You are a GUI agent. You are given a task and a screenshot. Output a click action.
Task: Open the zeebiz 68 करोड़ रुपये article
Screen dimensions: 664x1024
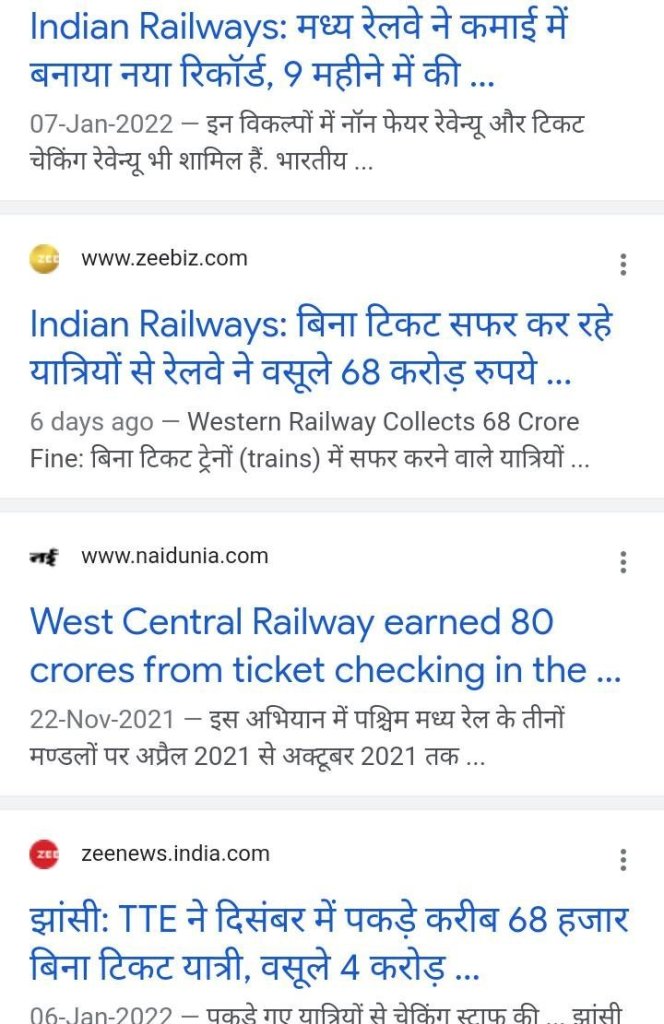coord(320,348)
